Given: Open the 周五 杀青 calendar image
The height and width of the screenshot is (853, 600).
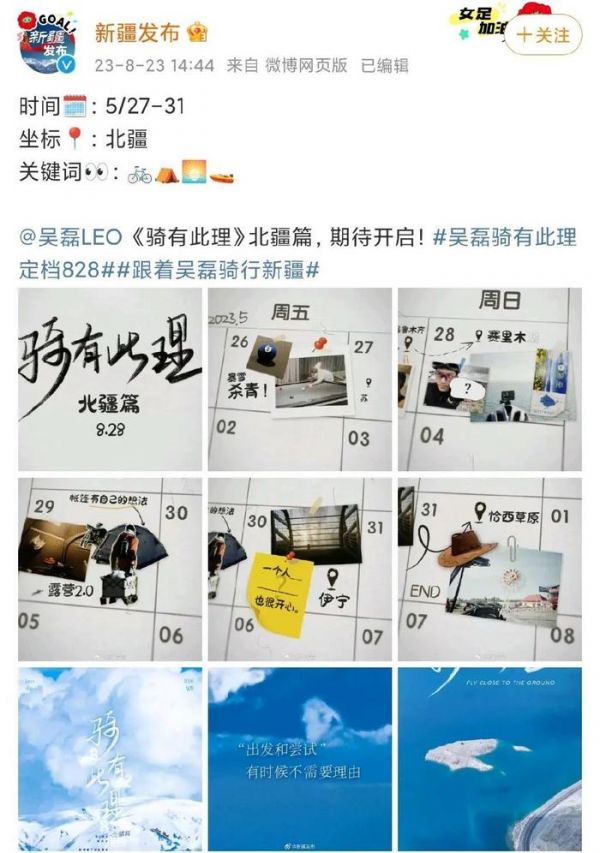Looking at the screenshot, I should (299, 379).
